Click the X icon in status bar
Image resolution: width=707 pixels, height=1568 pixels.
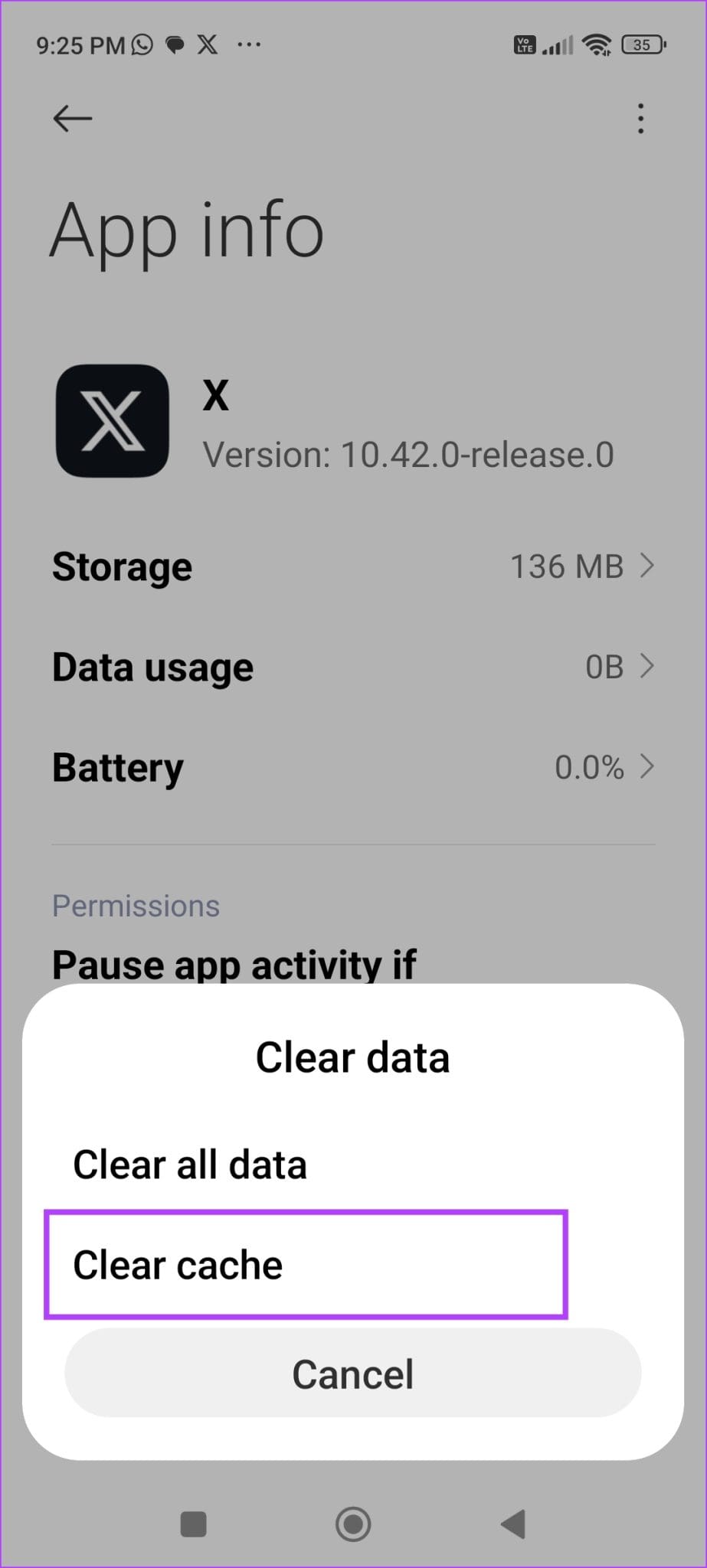click(206, 44)
